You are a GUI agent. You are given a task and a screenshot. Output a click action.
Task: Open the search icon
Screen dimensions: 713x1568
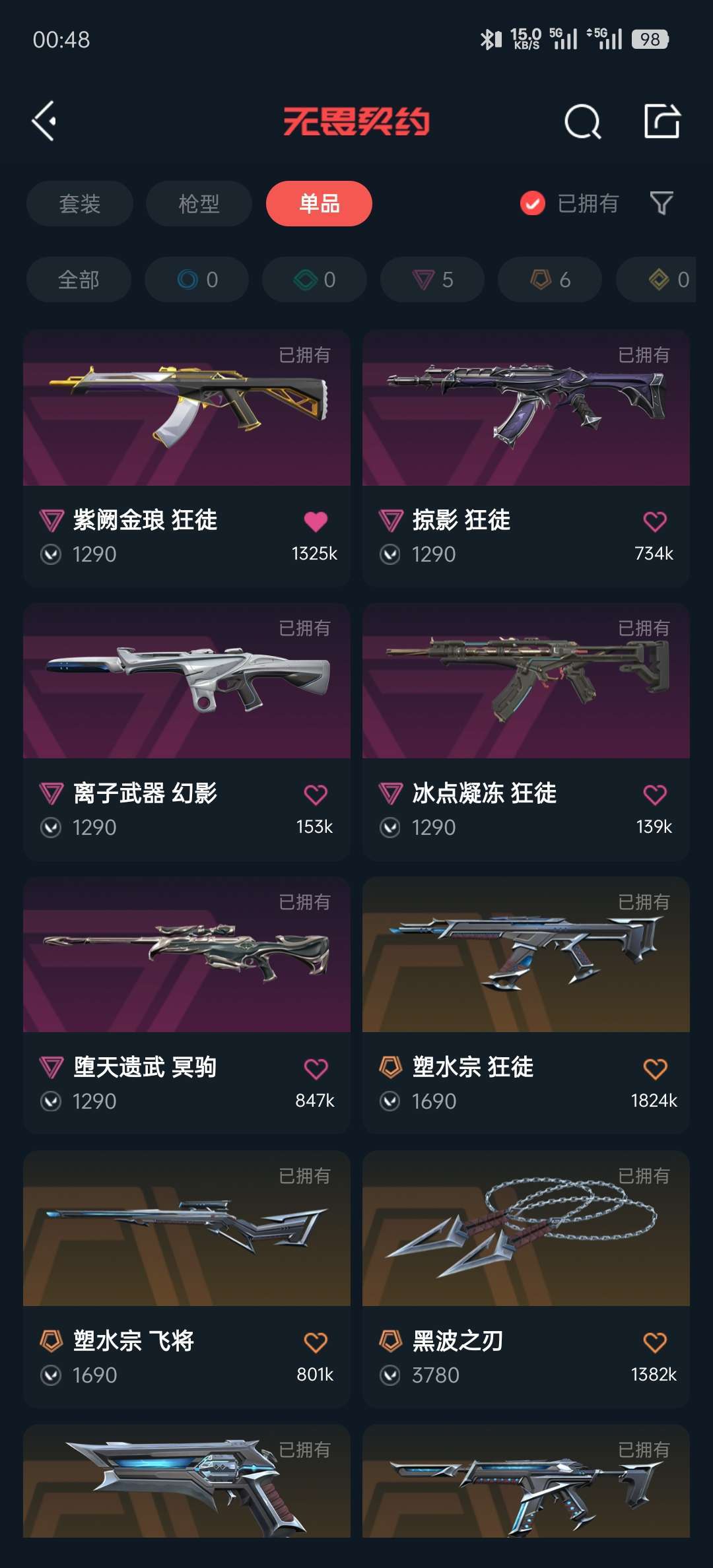click(x=582, y=121)
